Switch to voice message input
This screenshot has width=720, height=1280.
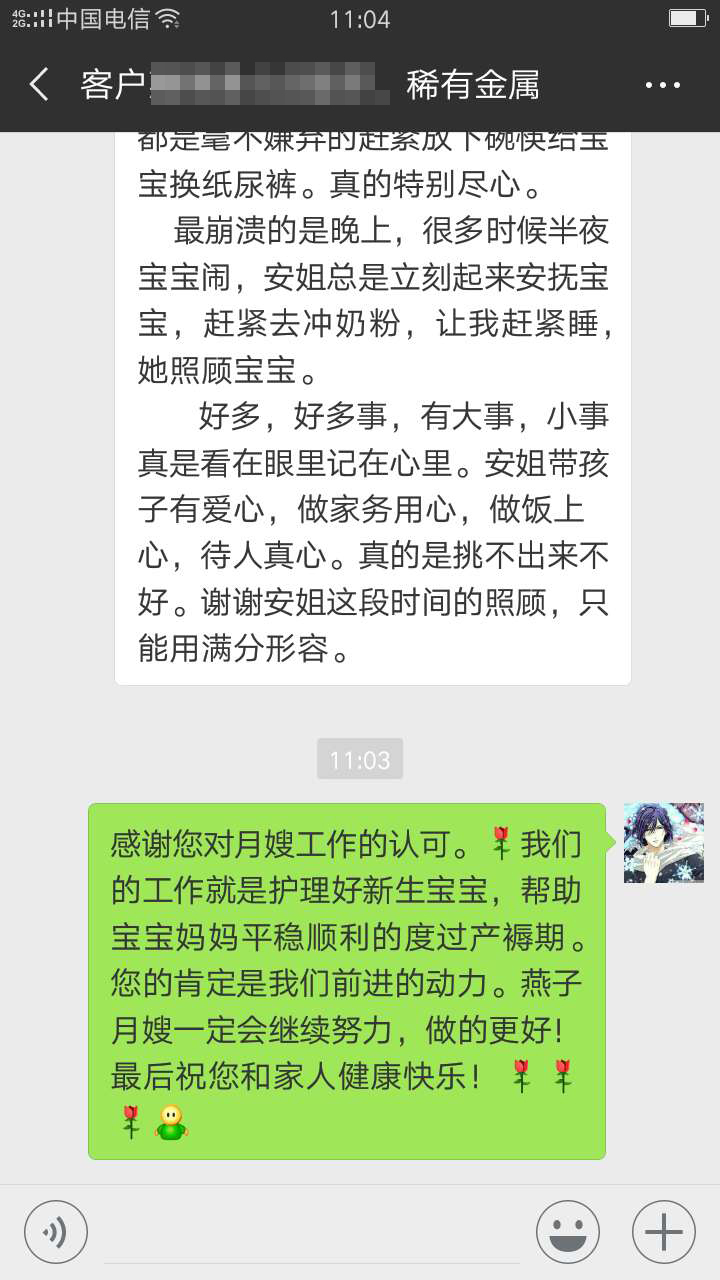pos(56,1231)
